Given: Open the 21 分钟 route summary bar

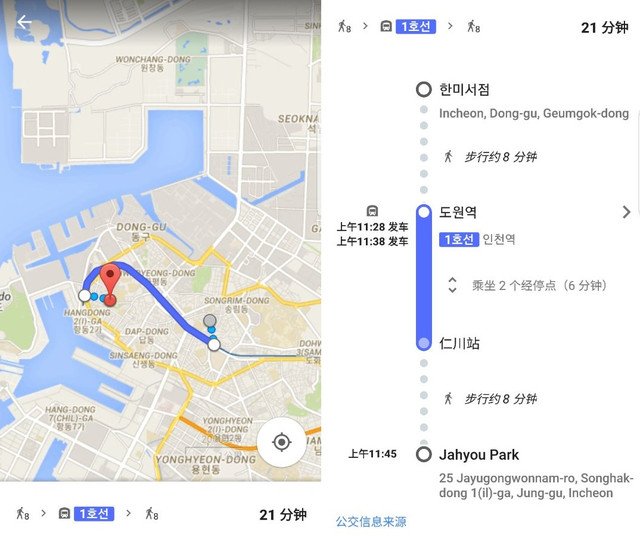Looking at the screenshot, I should point(160,514).
